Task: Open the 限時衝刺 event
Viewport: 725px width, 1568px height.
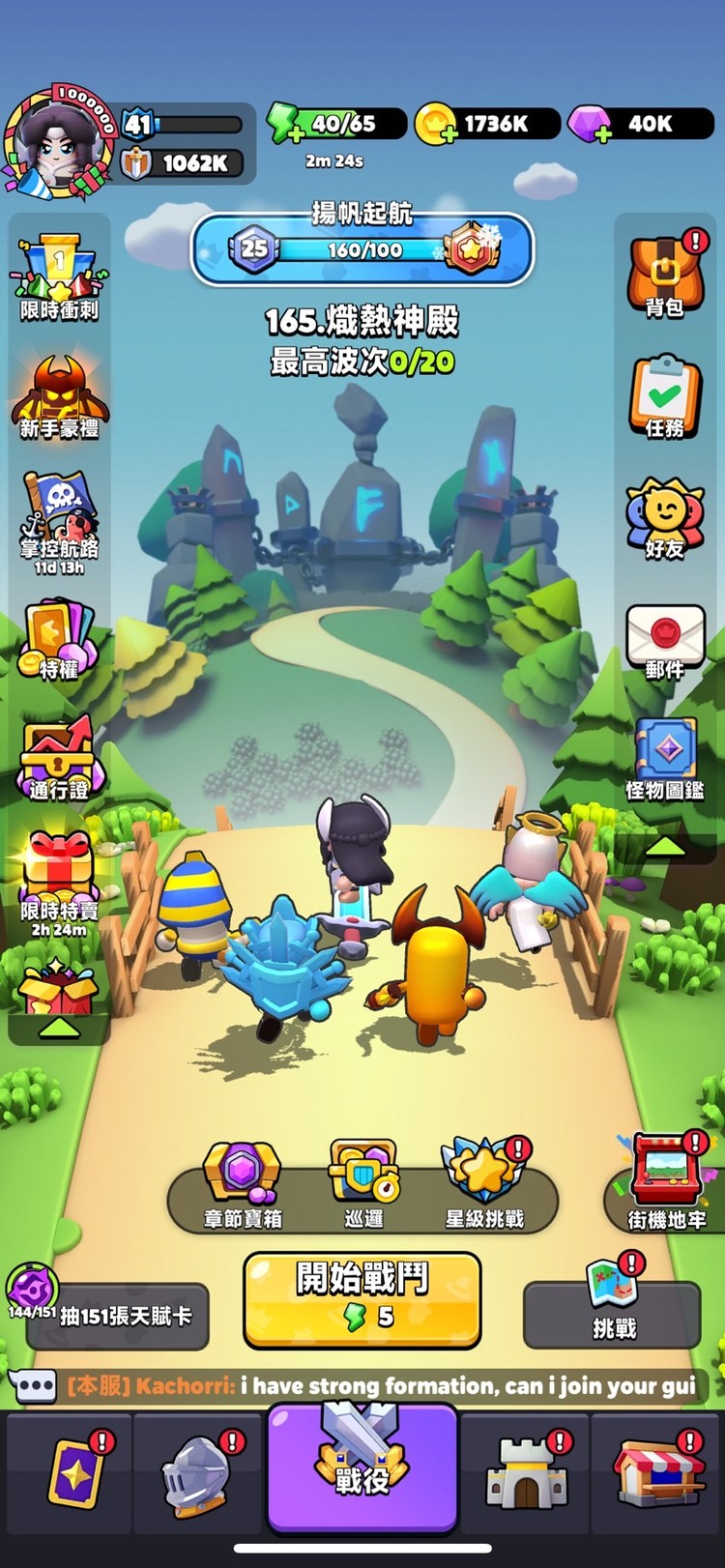Action: [59, 277]
